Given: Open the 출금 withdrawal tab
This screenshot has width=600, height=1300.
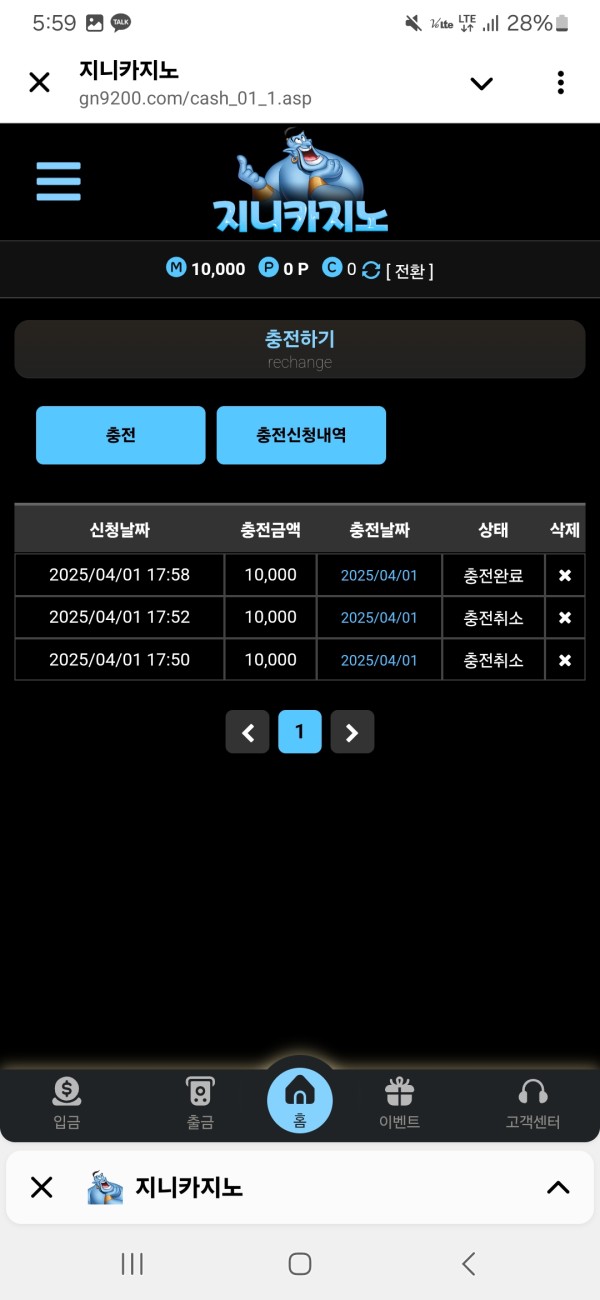Looking at the screenshot, I should (200, 1103).
